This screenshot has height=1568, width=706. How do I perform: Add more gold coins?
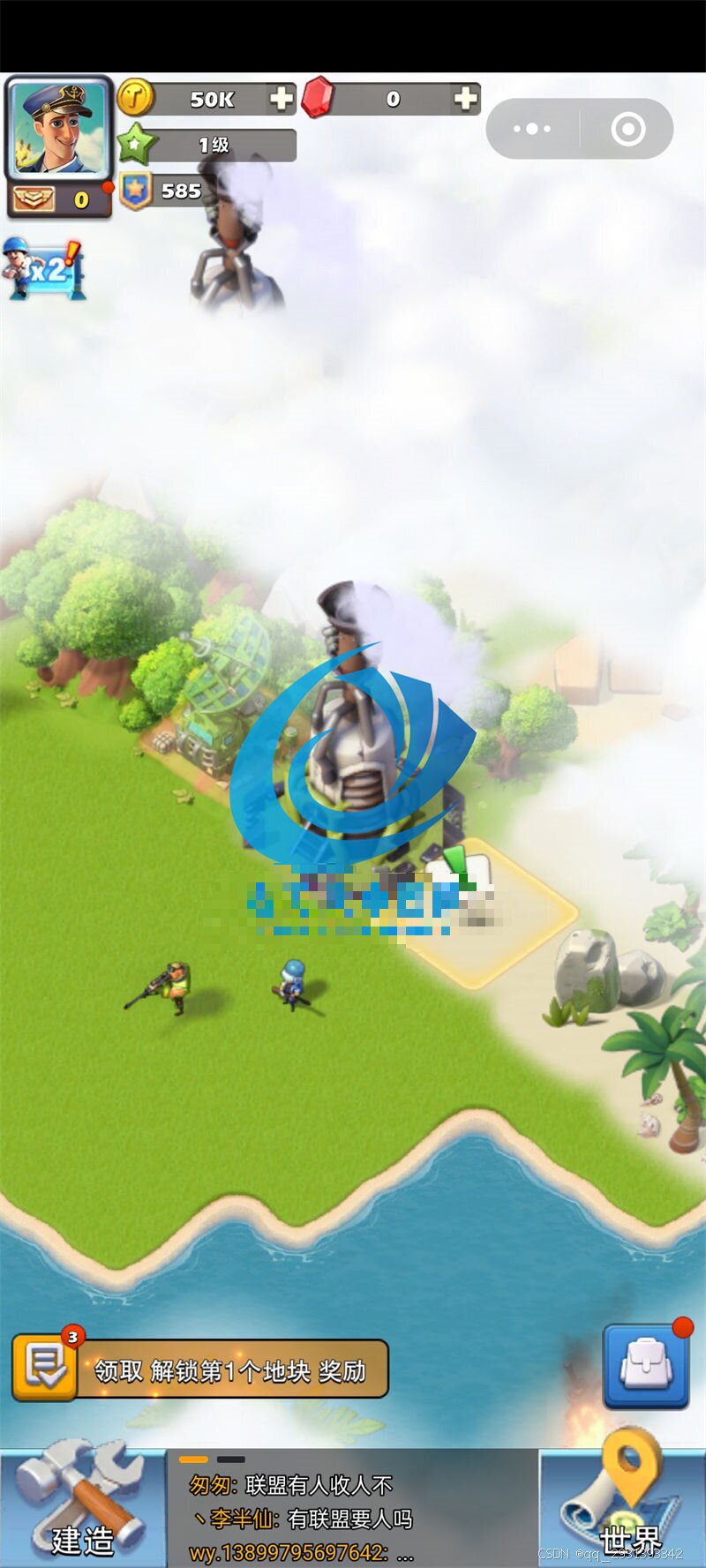(281, 99)
